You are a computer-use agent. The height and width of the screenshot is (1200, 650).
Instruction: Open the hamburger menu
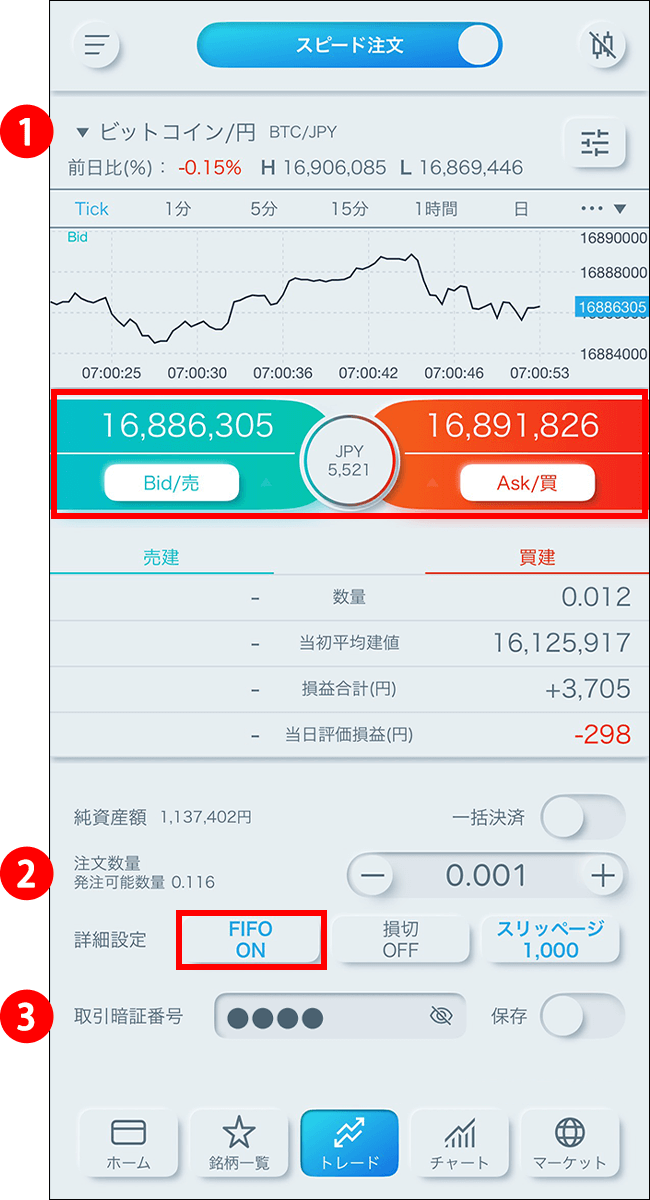coord(96,45)
